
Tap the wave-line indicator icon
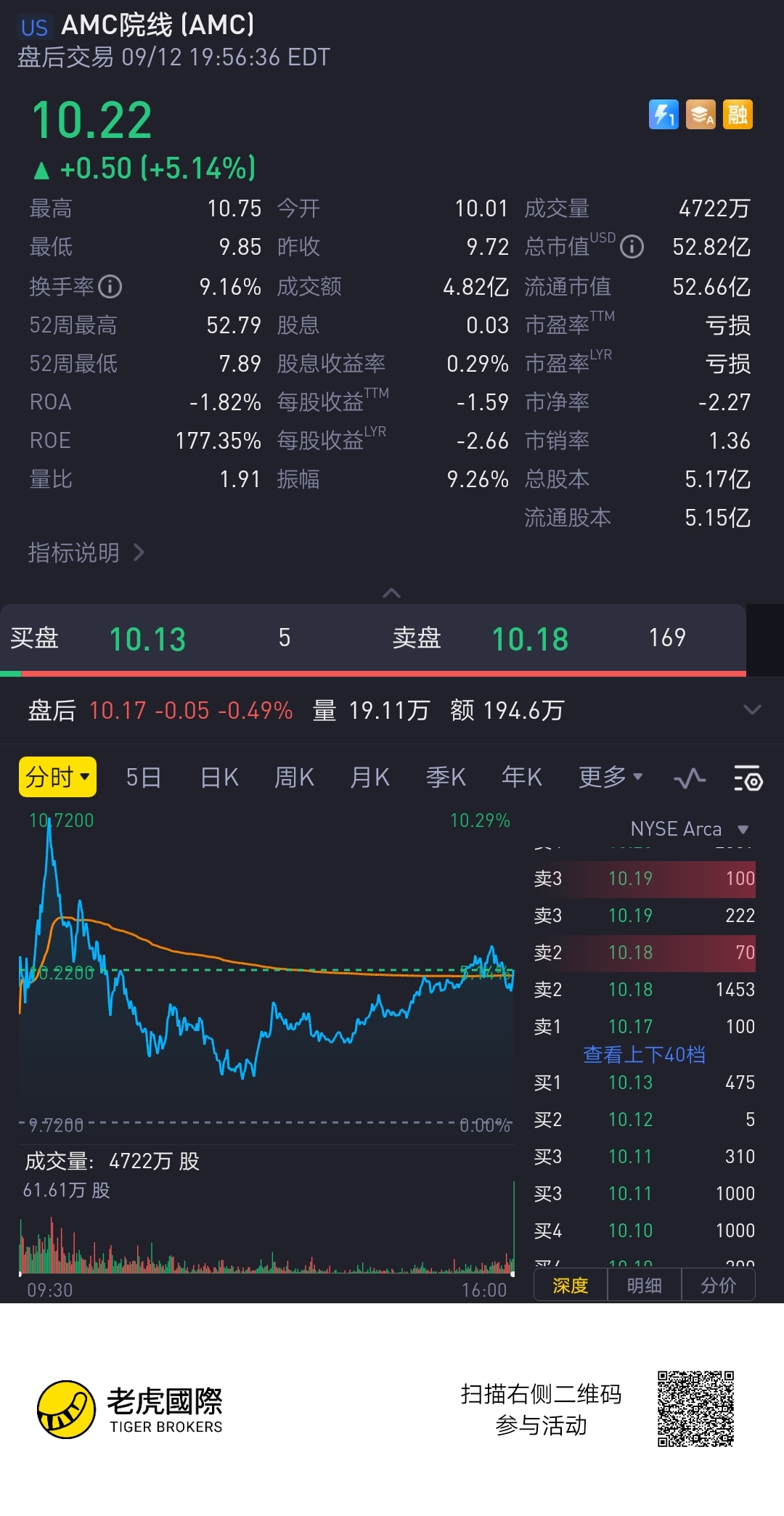click(x=690, y=778)
